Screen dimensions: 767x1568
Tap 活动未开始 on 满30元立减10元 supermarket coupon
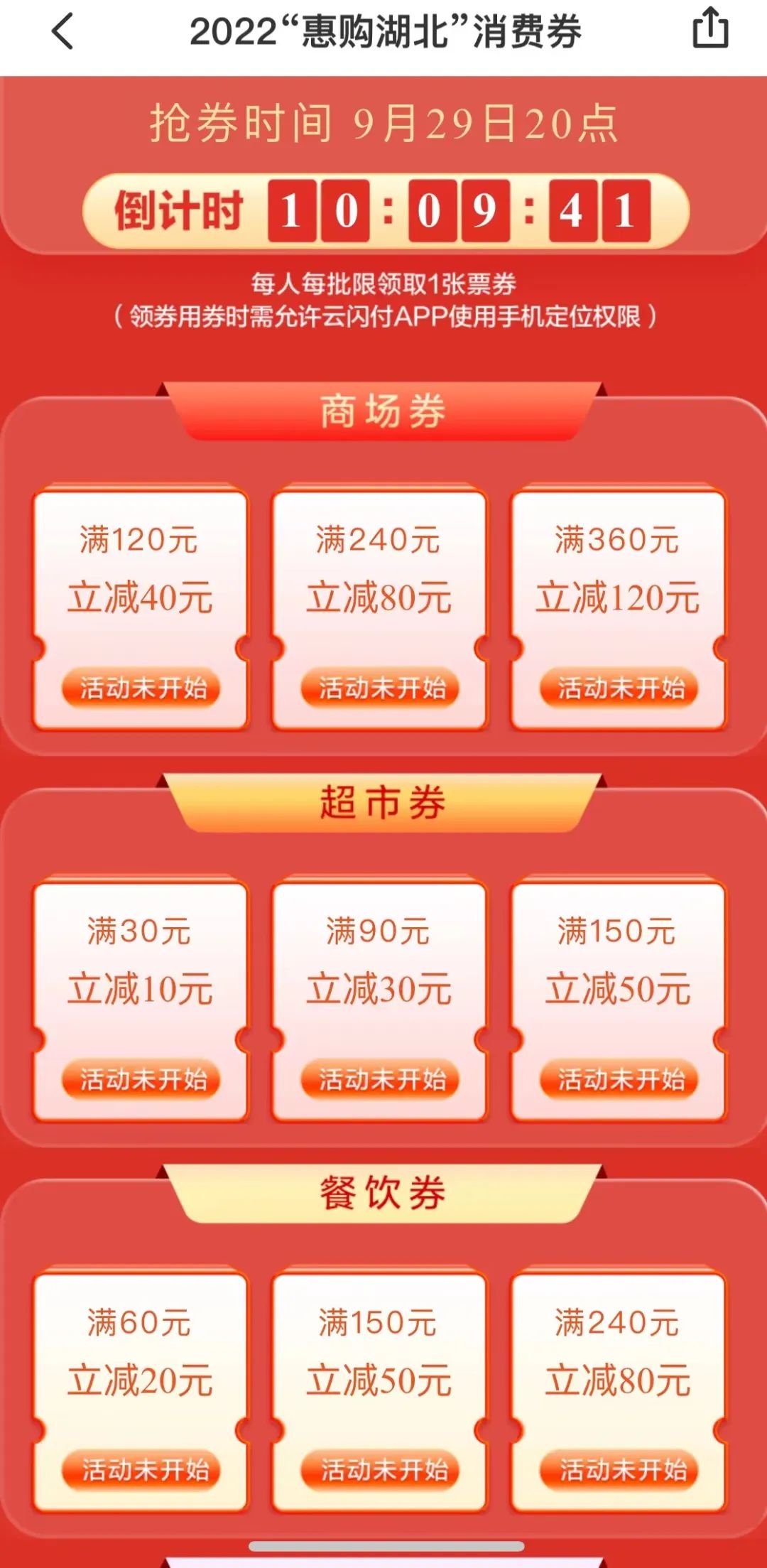click(x=141, y=1079)
